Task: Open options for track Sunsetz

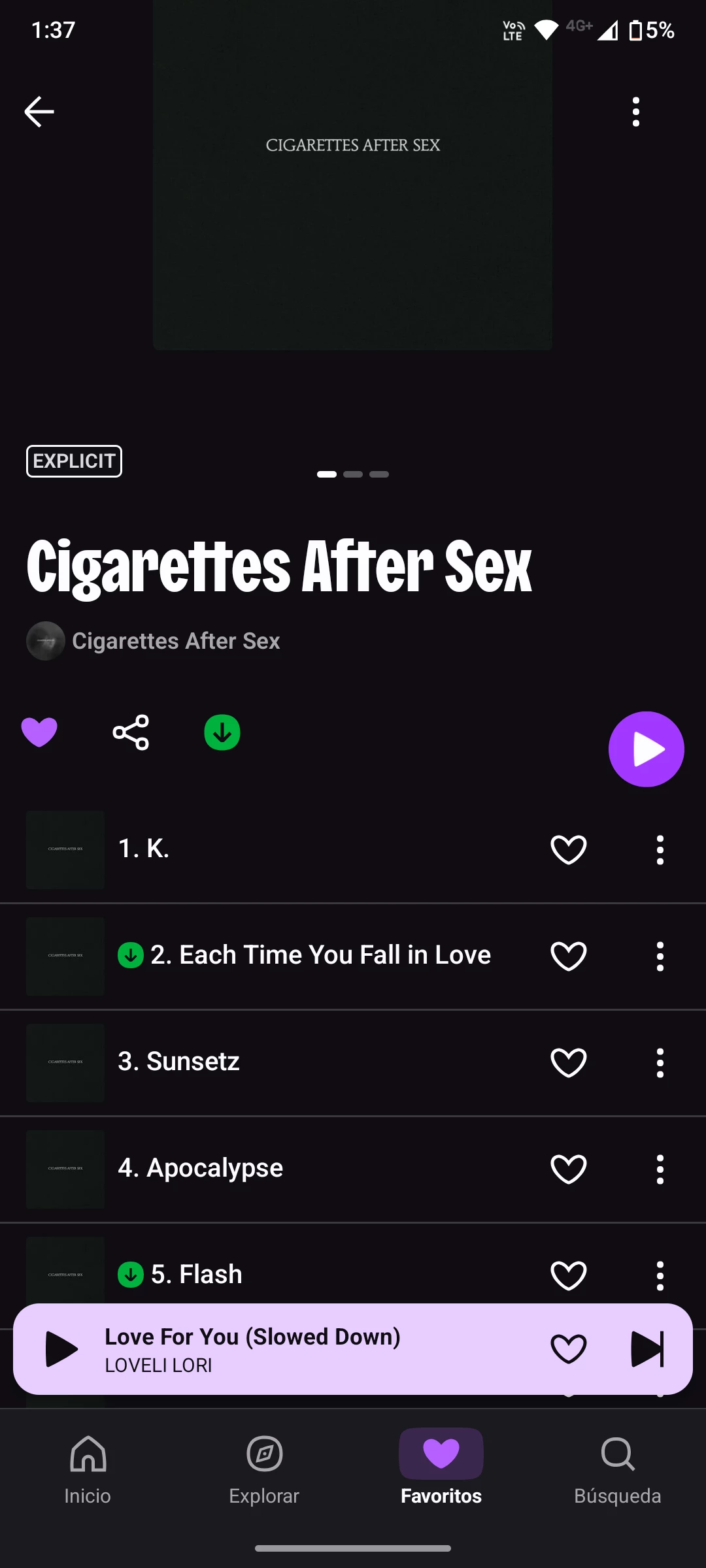Action: [660, 1062]
